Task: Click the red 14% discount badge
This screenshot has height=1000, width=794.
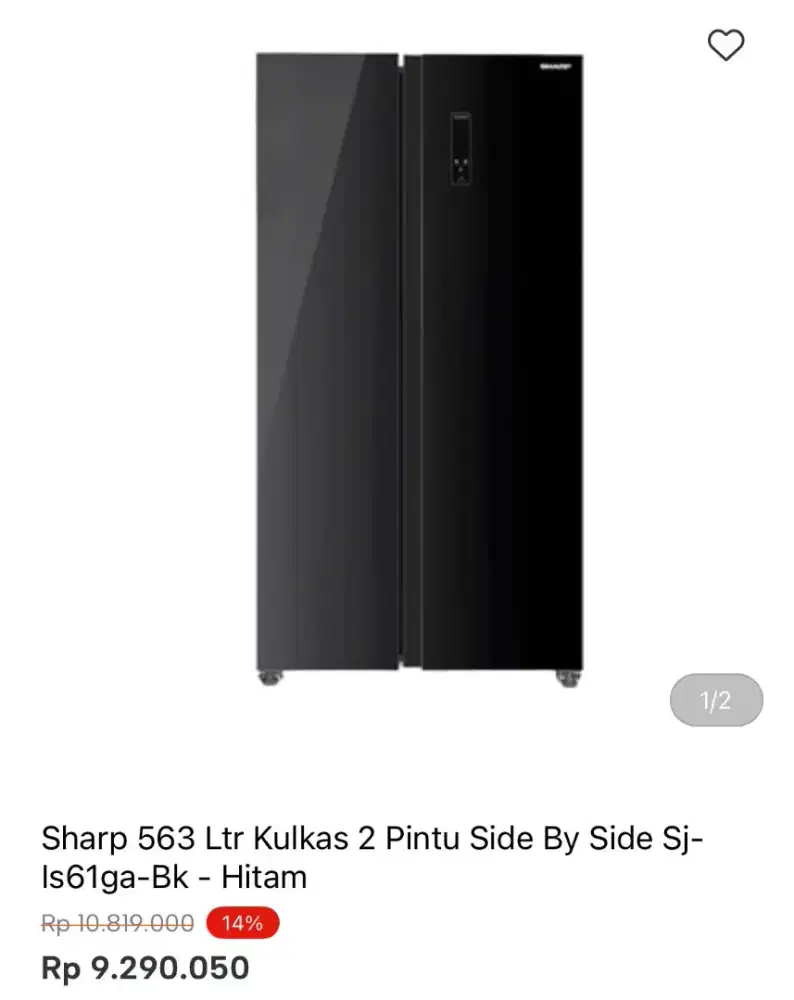Action: (240, 923)
